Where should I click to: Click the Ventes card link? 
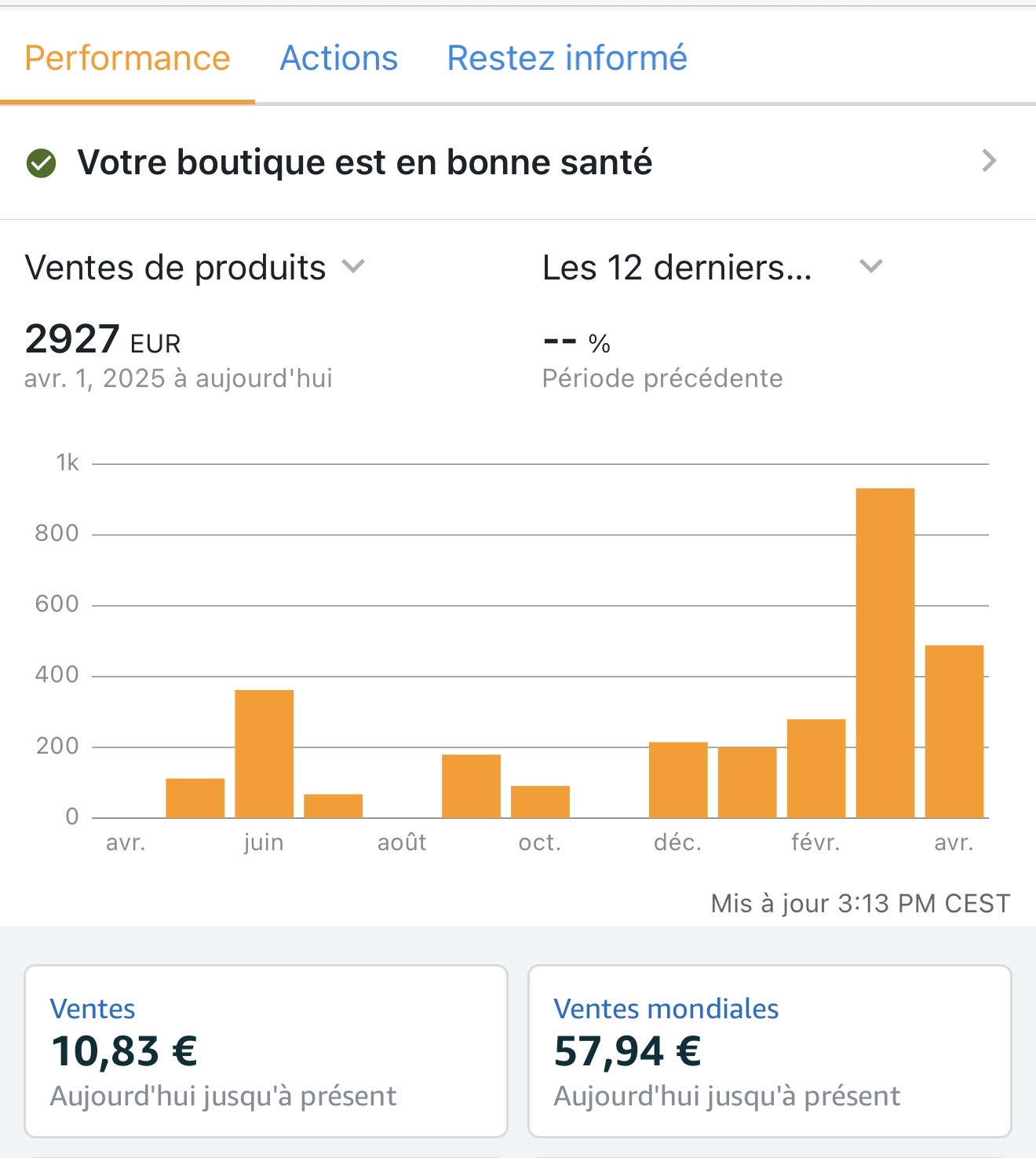[x=92, y=1009]
